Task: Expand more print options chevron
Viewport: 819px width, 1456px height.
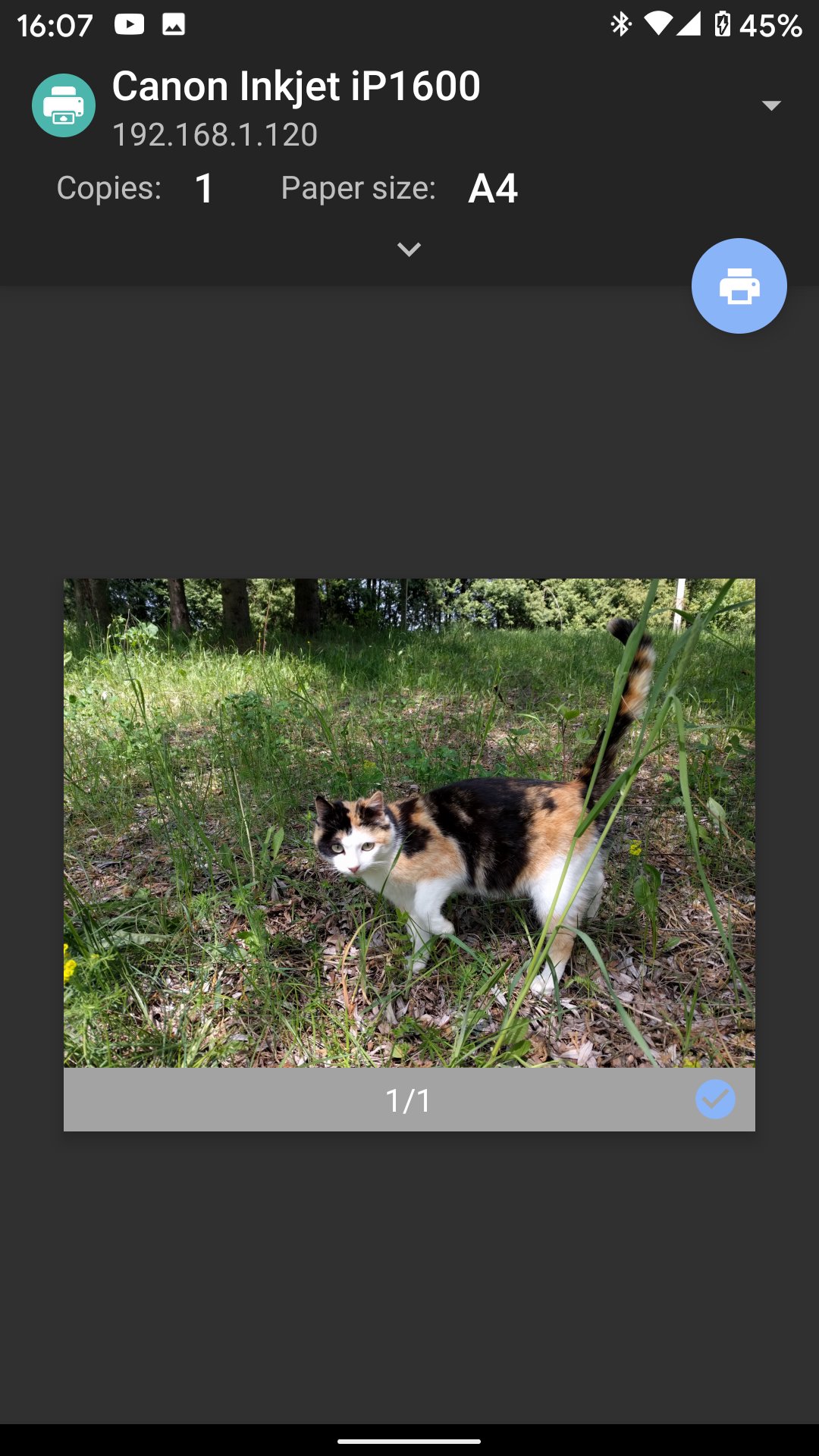Action: click(409, 249)
